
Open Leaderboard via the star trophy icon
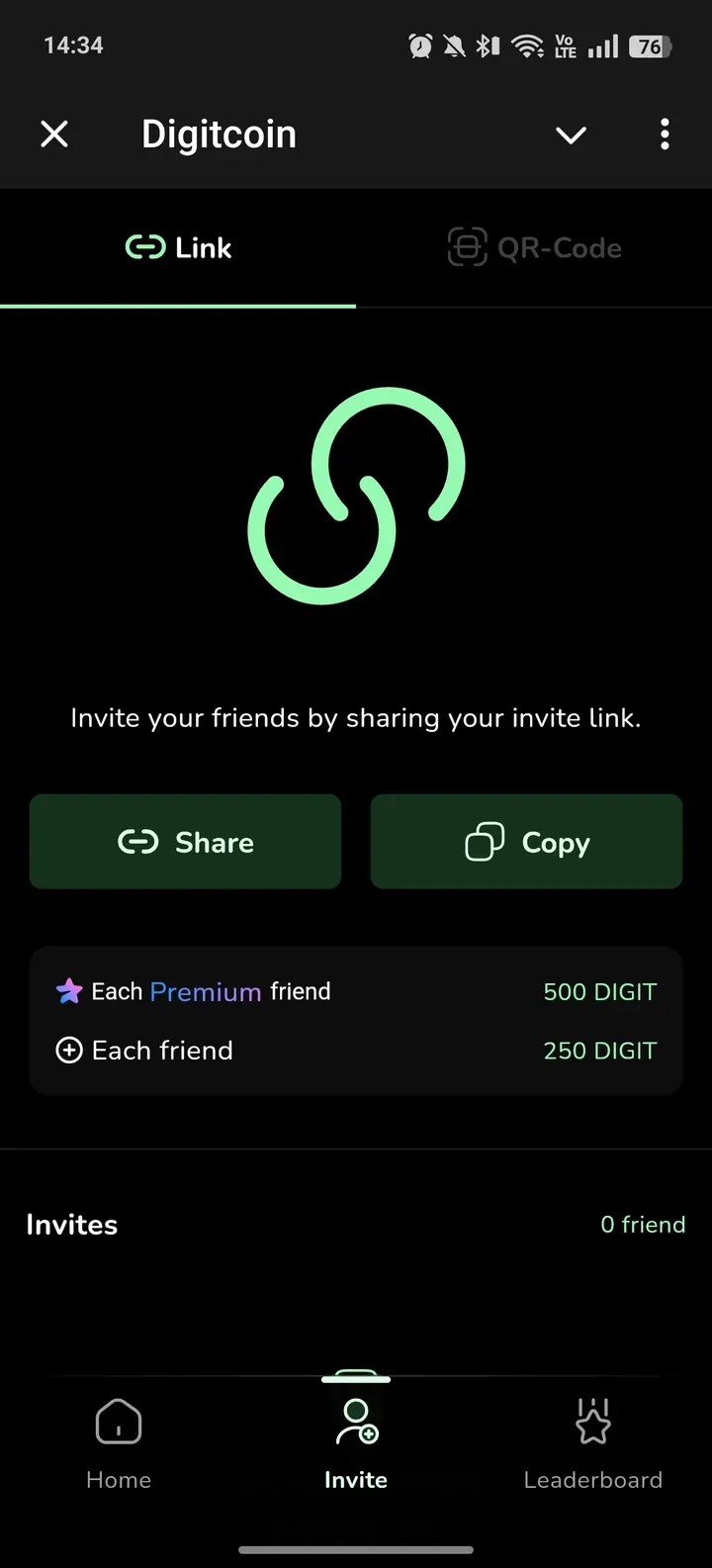coord(593,1421)
